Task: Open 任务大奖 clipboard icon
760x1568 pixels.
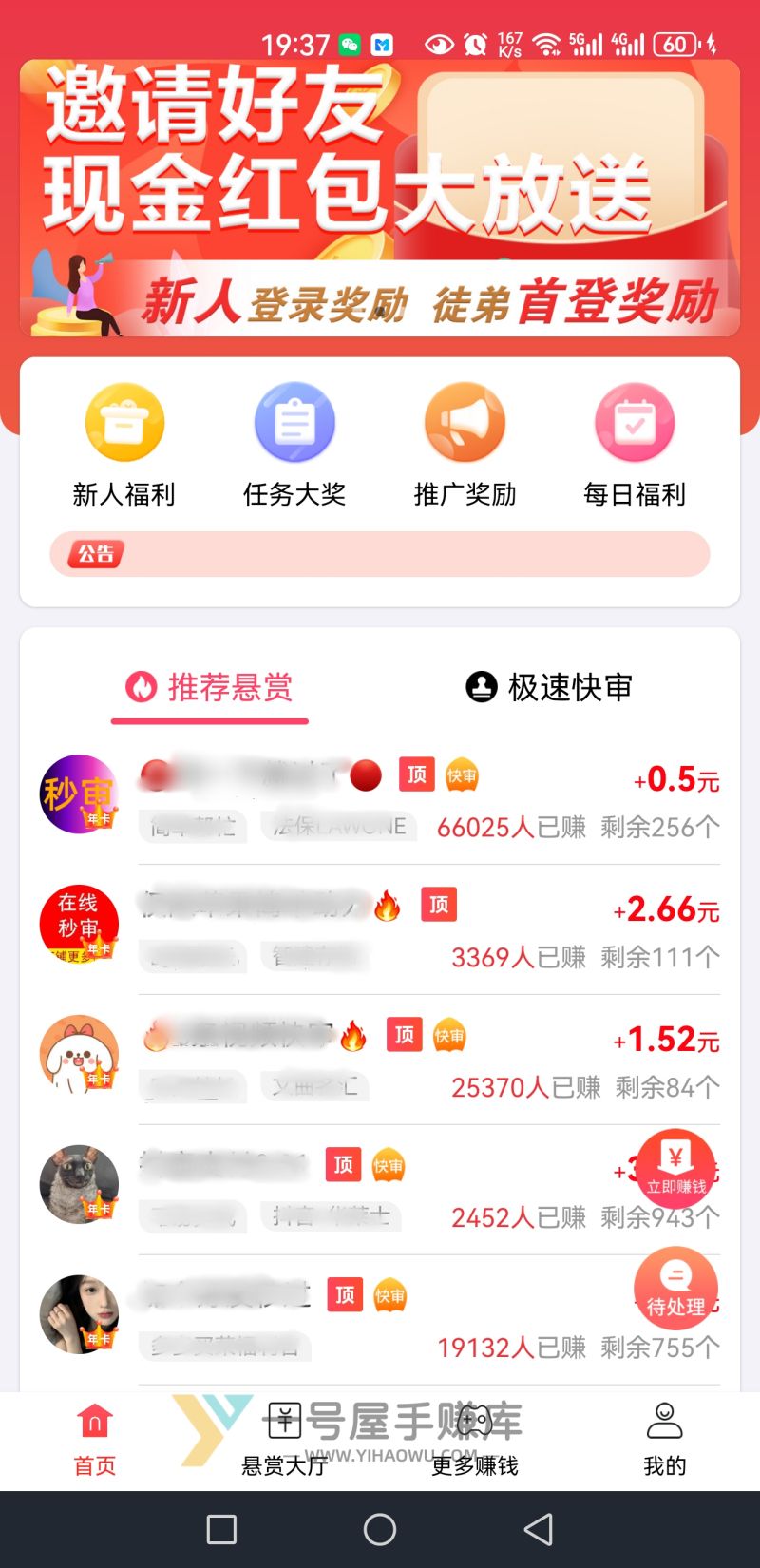Action: click(294, 422)
